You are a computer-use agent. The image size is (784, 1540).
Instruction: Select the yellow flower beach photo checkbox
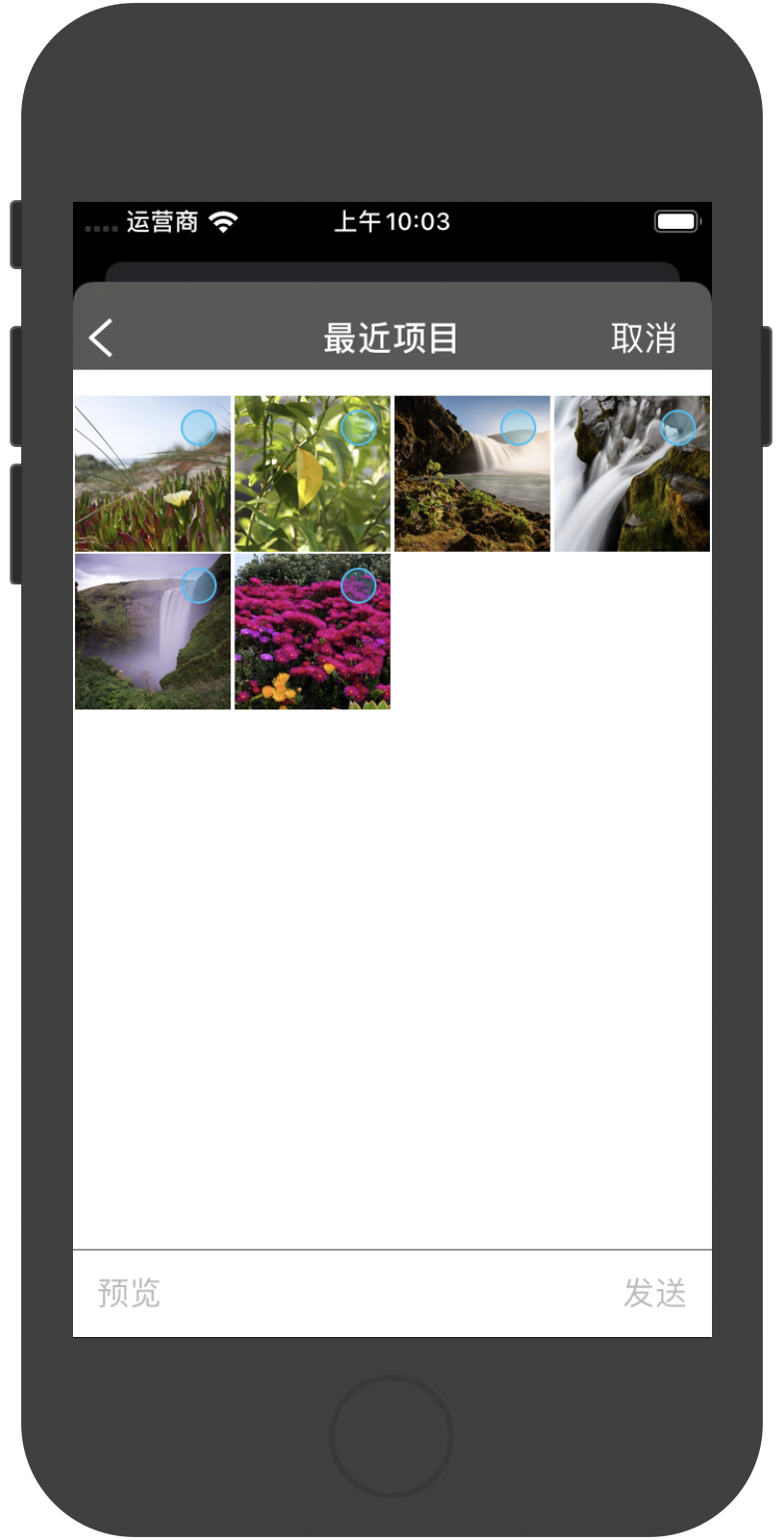199,427
